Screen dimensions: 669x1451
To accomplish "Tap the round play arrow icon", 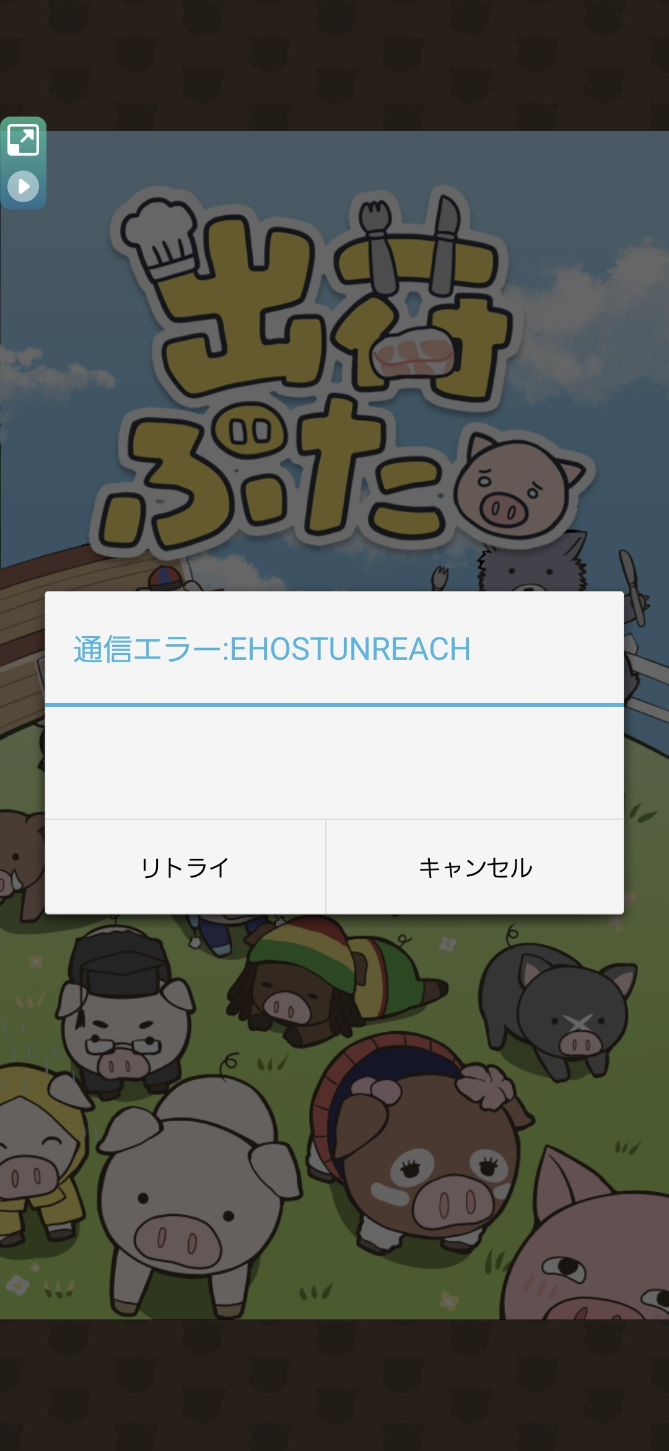I will pyautogui.click(x=23, y=186).
